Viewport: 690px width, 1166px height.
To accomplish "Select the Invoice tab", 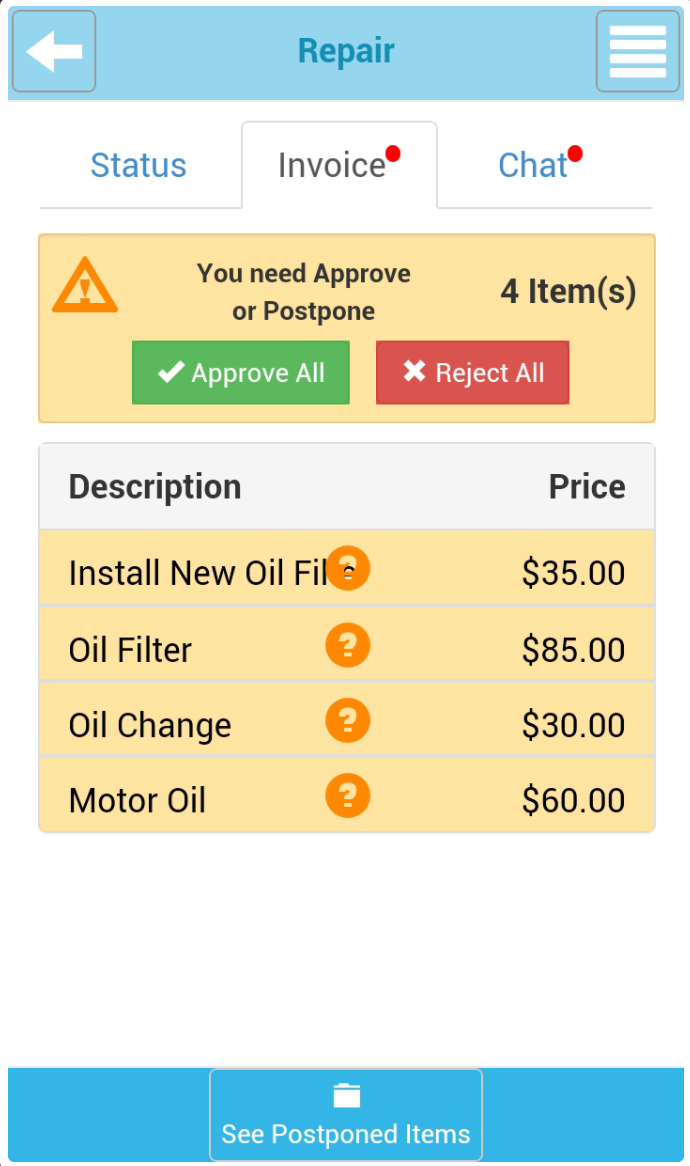I will [333, 165].
